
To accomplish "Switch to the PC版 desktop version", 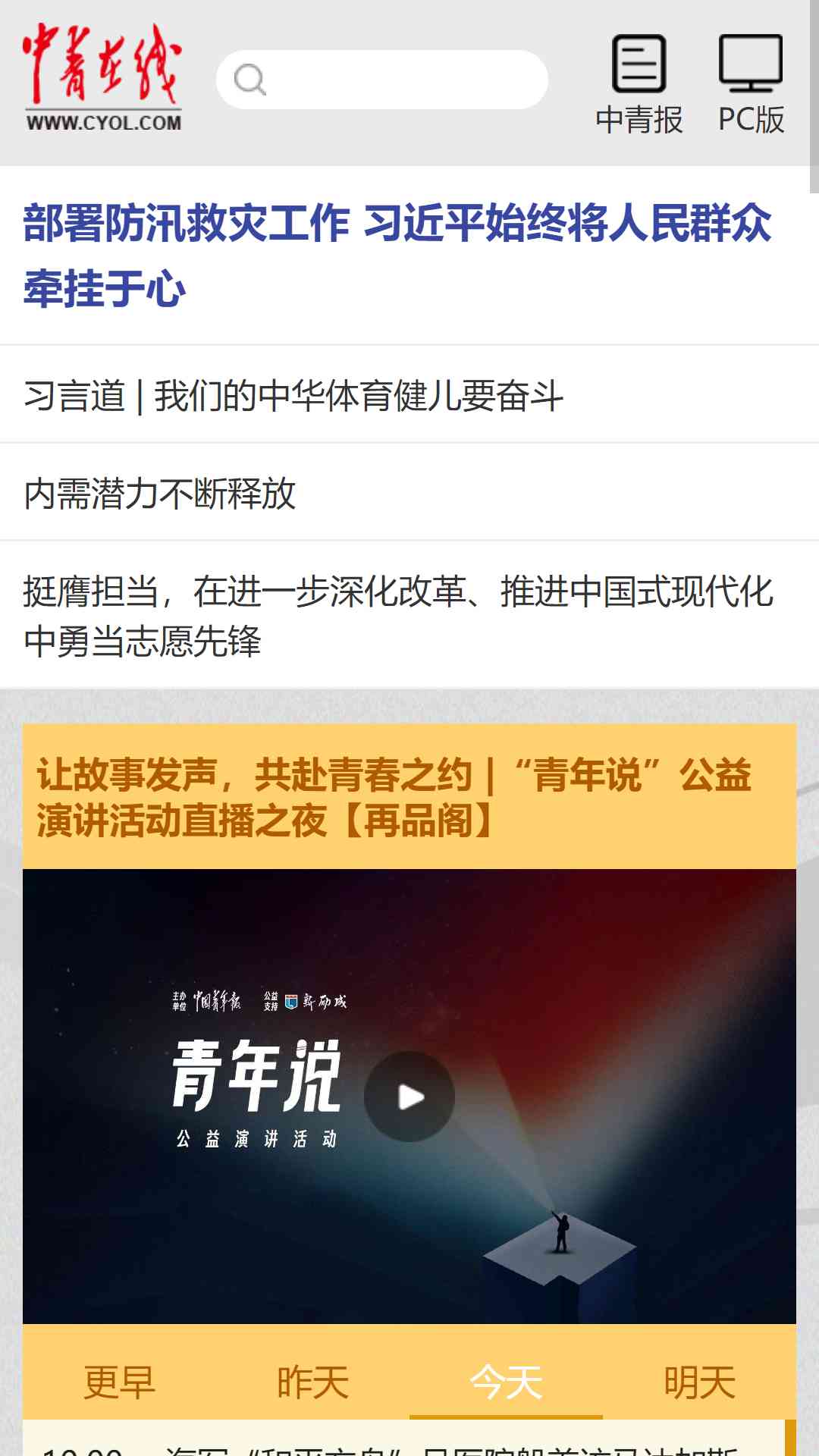I will tap(751, 85).
